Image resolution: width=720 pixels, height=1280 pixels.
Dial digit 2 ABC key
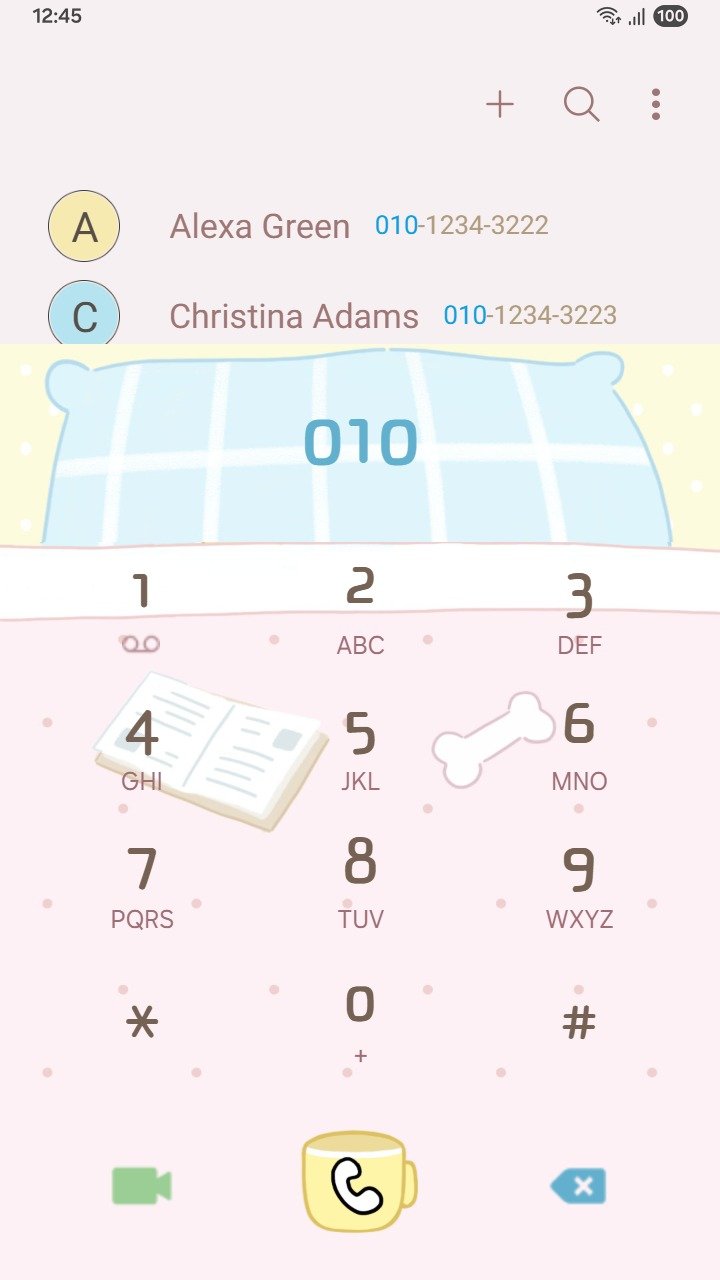(360, 608)
